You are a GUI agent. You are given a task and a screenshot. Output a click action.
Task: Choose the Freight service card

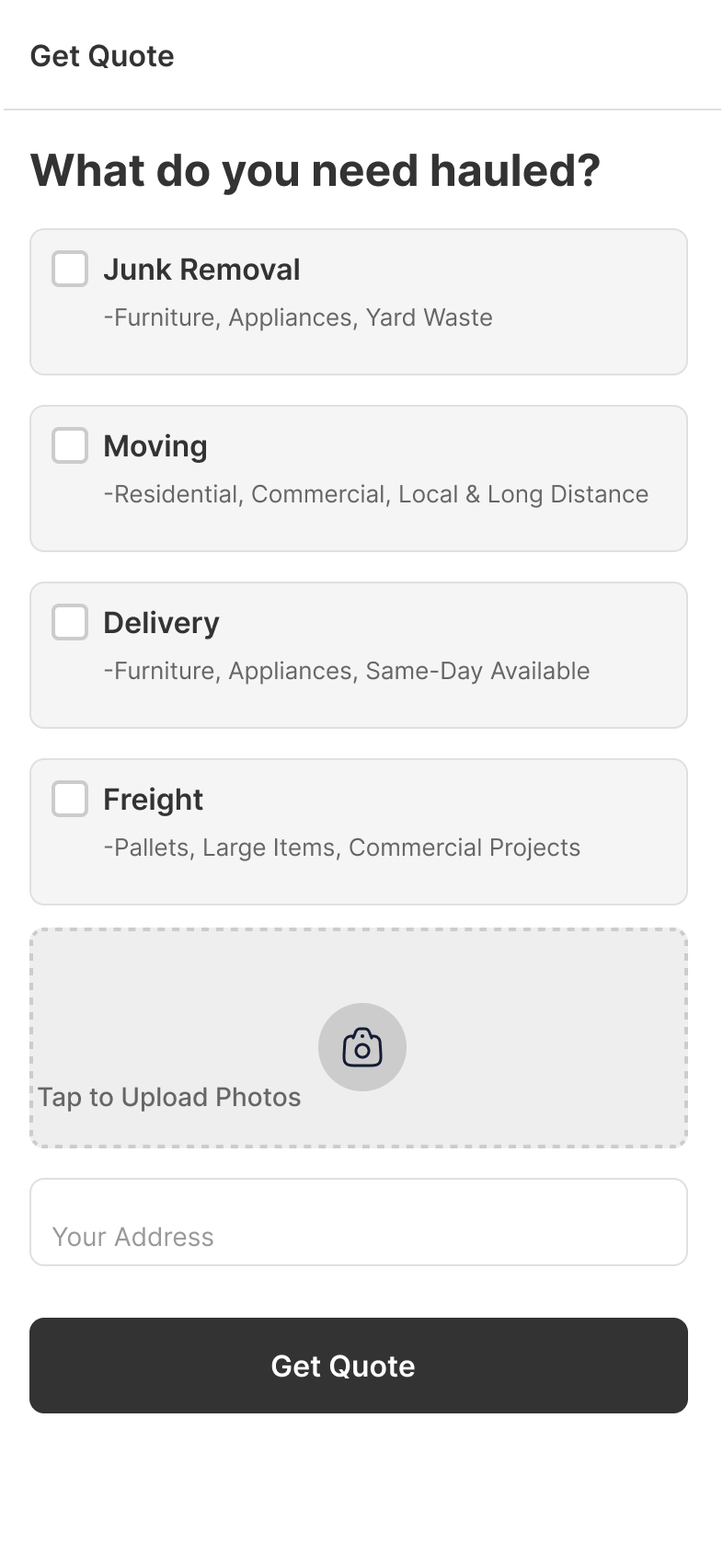click(359, 831)
